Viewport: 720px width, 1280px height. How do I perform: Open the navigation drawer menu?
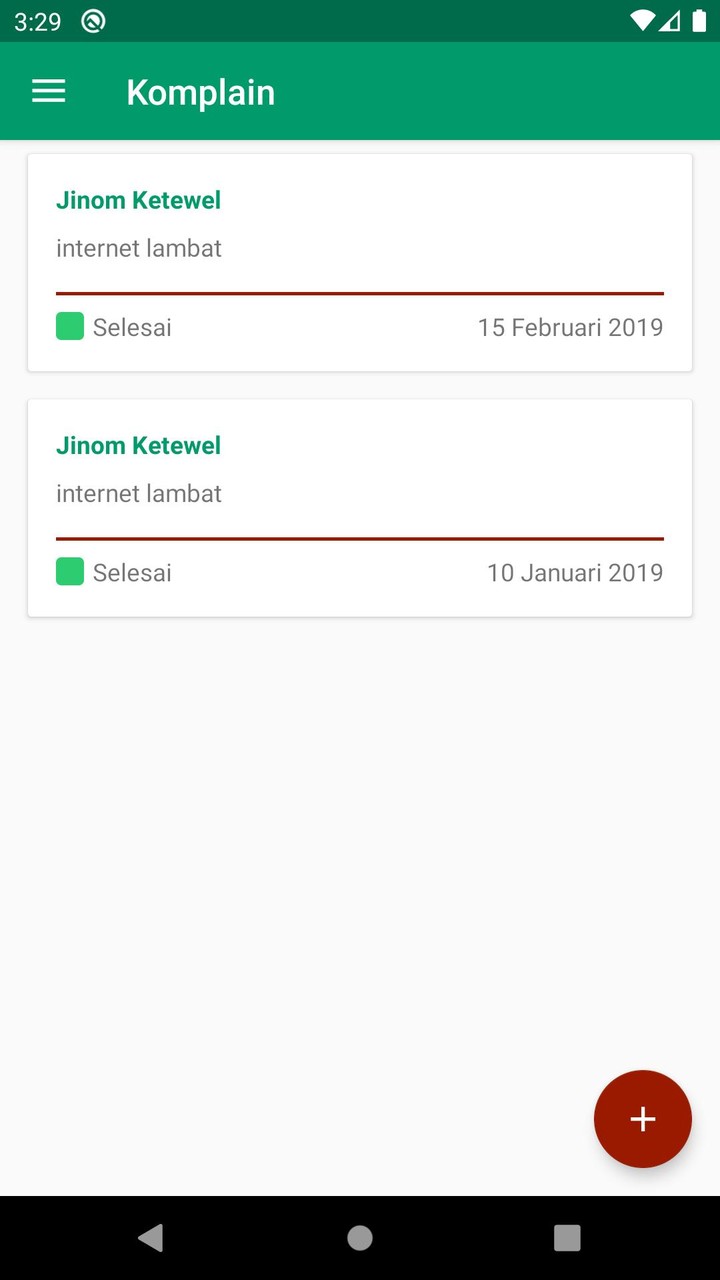click(48, 91)
